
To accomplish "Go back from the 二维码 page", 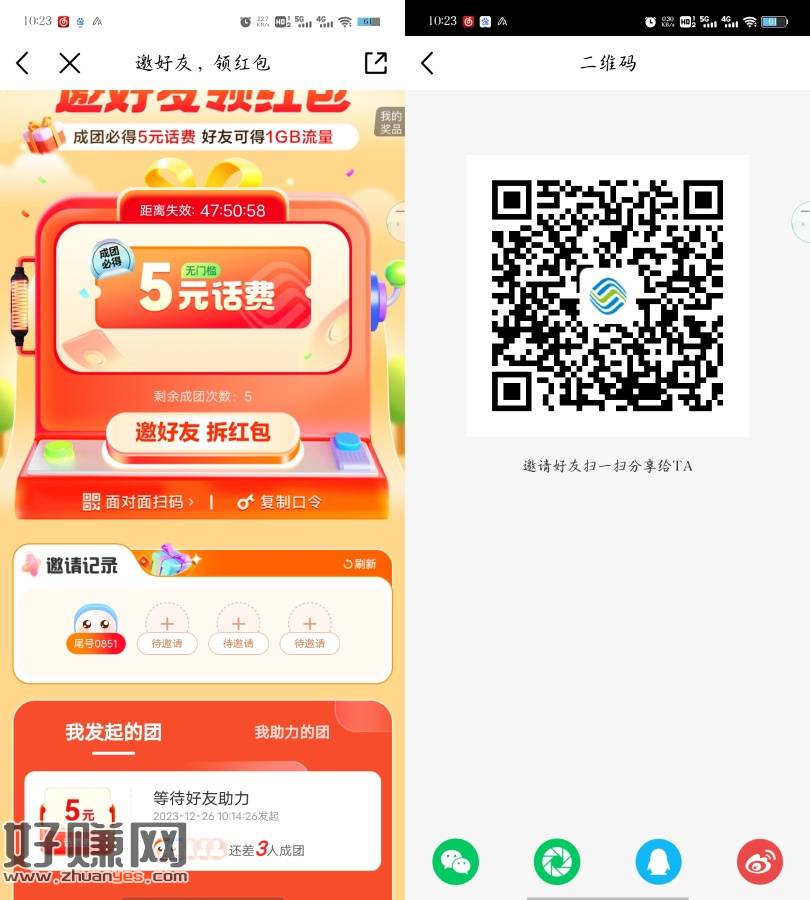I will (x=427, y=63).
